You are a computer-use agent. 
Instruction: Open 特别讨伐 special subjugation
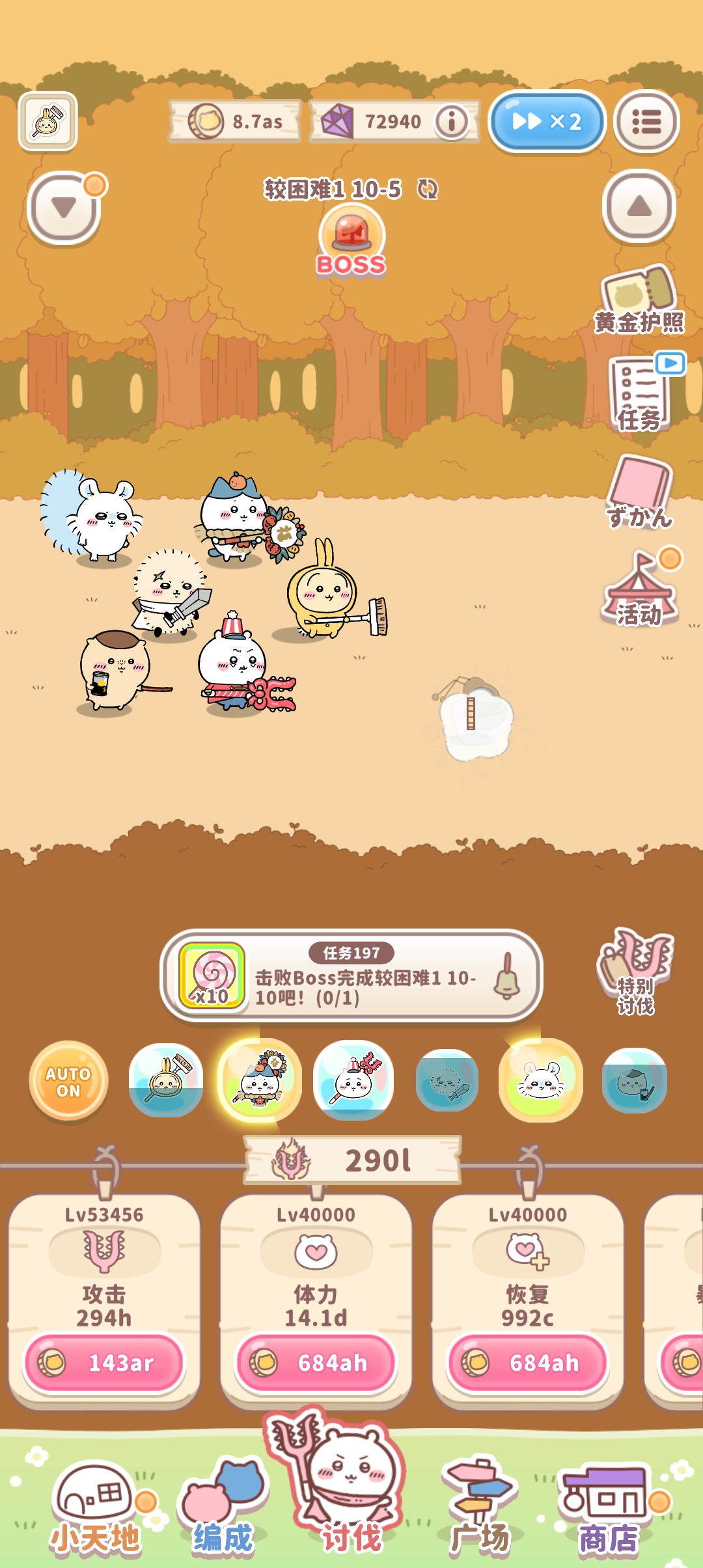pyautogui.click(x=635, y=972)
